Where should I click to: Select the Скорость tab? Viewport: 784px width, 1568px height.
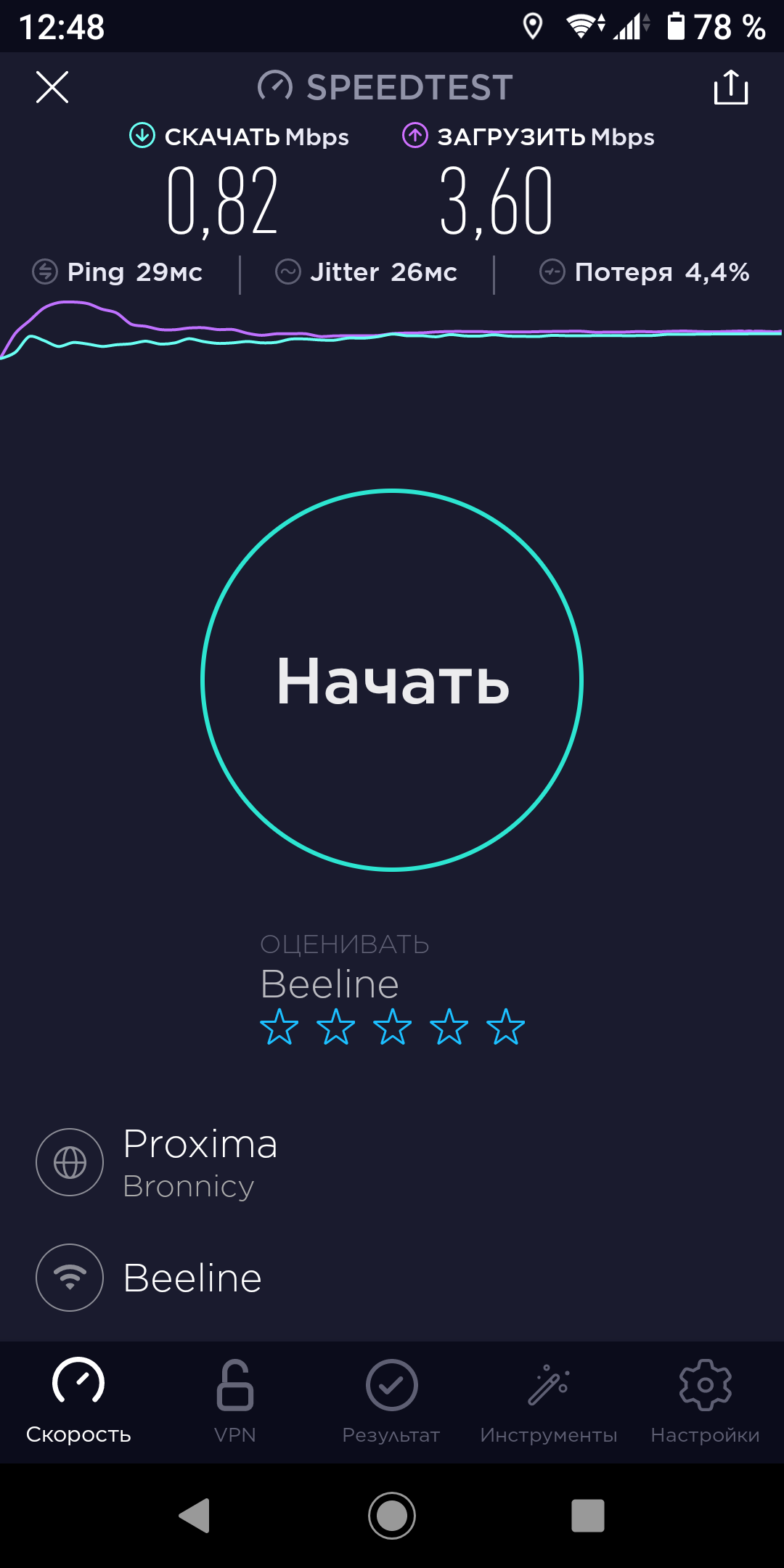click(x=78, y=1402)
